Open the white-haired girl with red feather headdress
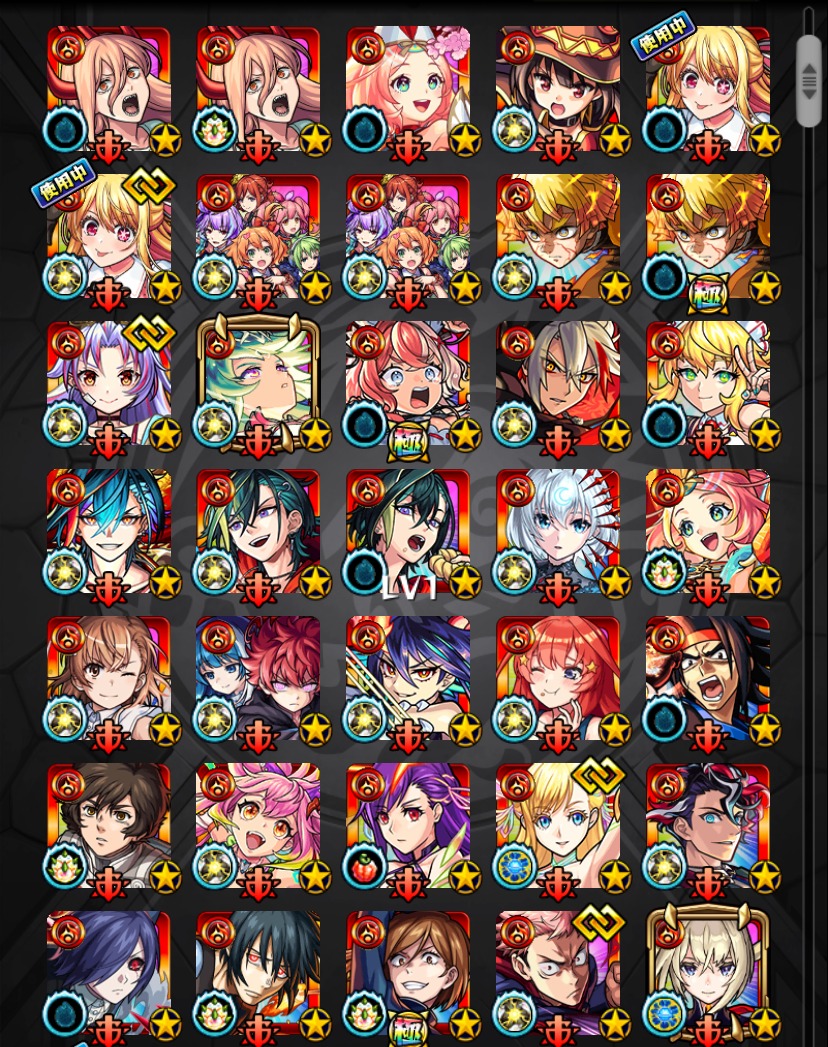This screenshot has width=828, height=1047. [557, 532]
